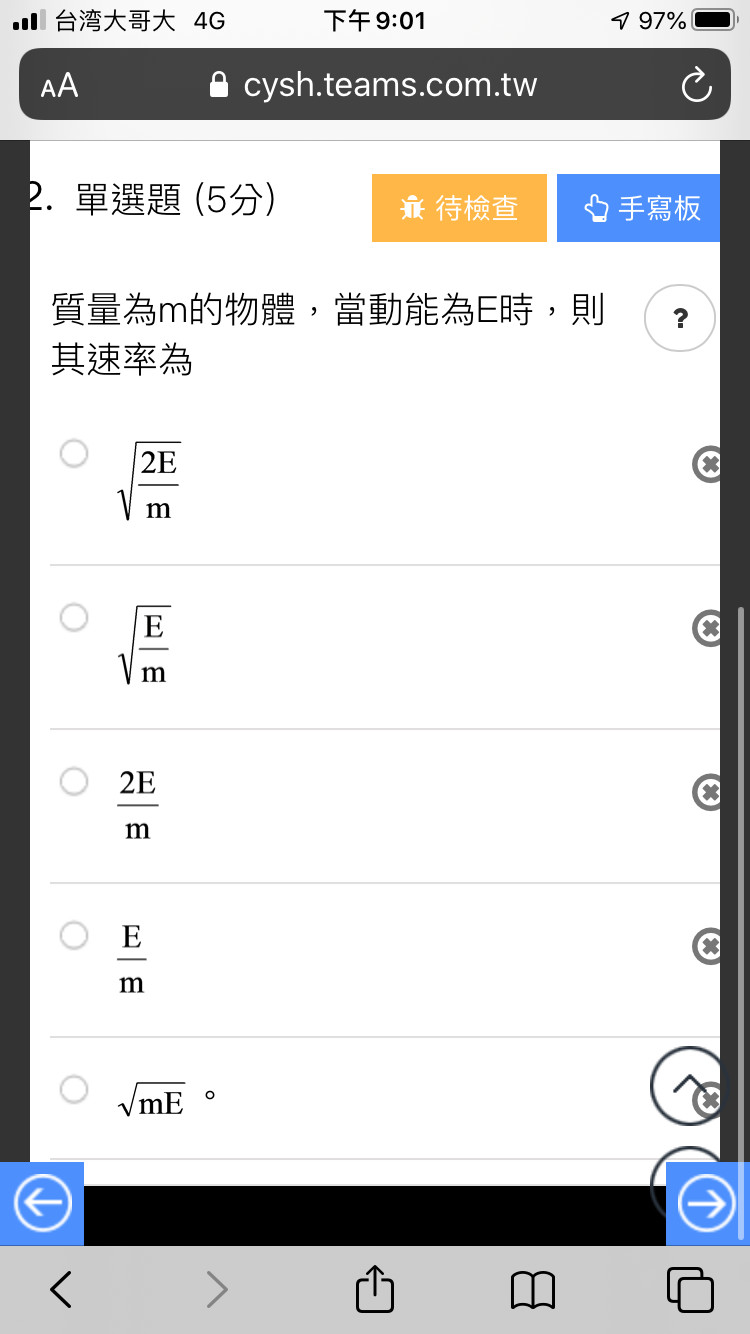Screen dimensions: 750x1334
Task: Go to the next question arrow
Action: click(706, 1204)
